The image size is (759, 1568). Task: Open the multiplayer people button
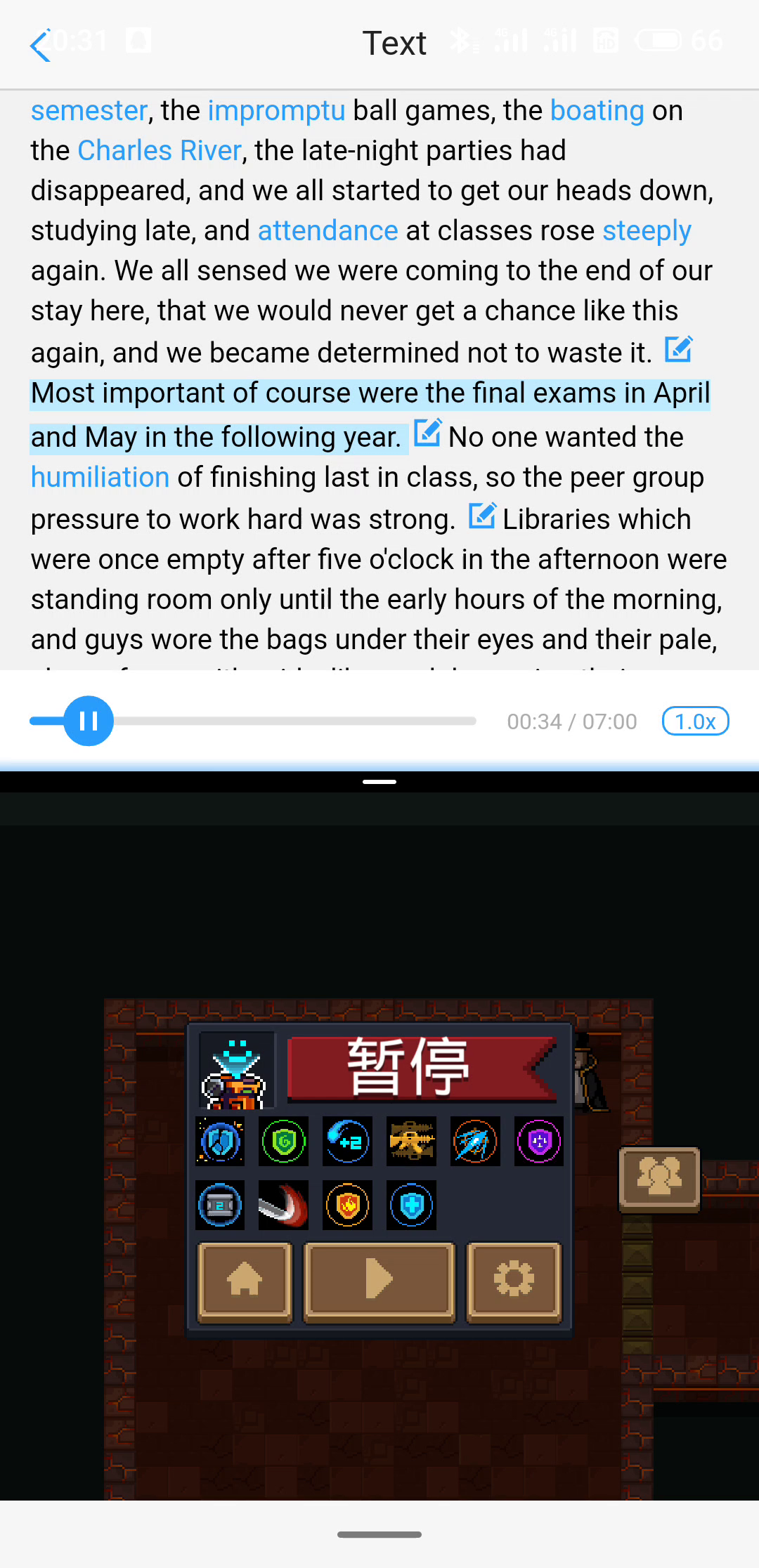tap(659, 1180)
